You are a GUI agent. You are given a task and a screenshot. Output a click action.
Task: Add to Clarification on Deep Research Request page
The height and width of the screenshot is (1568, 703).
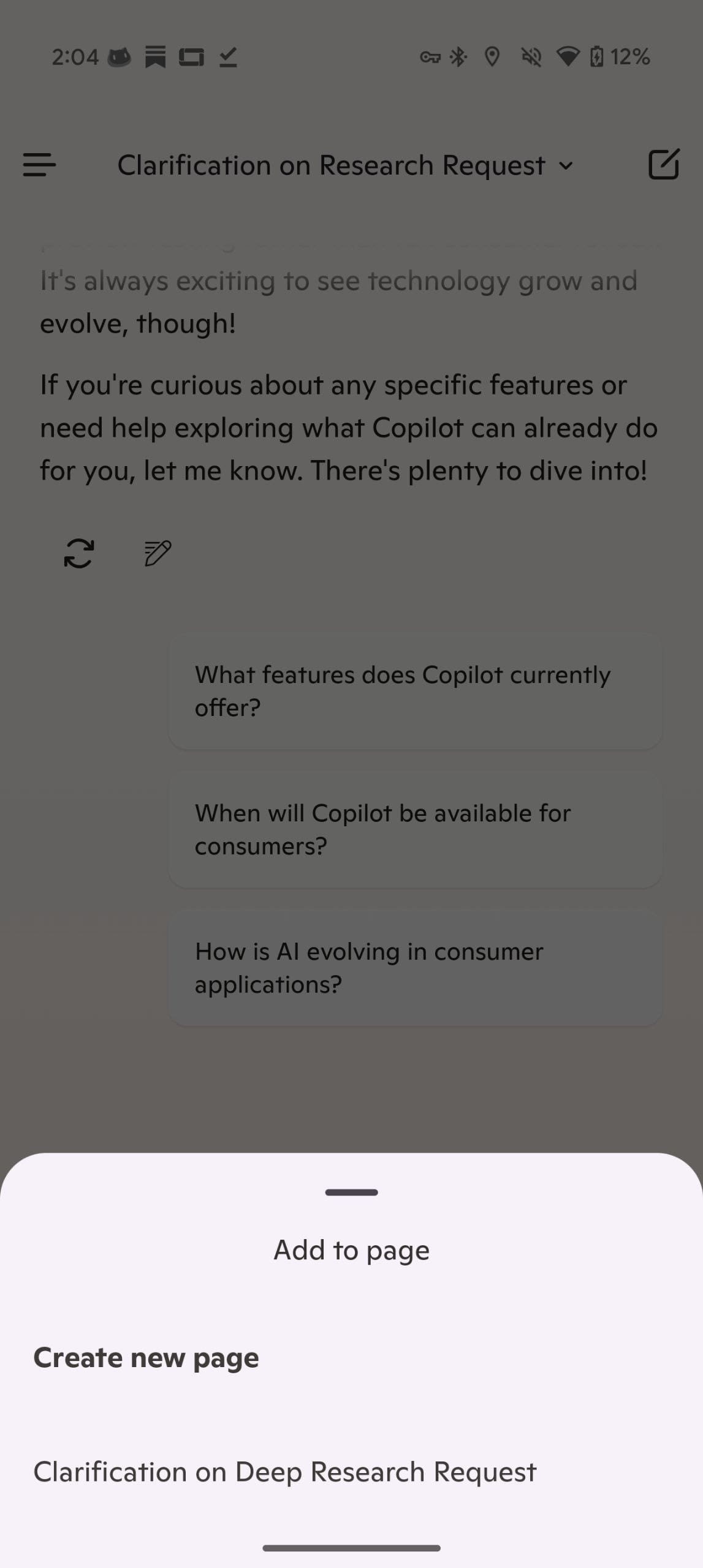(284, 1472)
